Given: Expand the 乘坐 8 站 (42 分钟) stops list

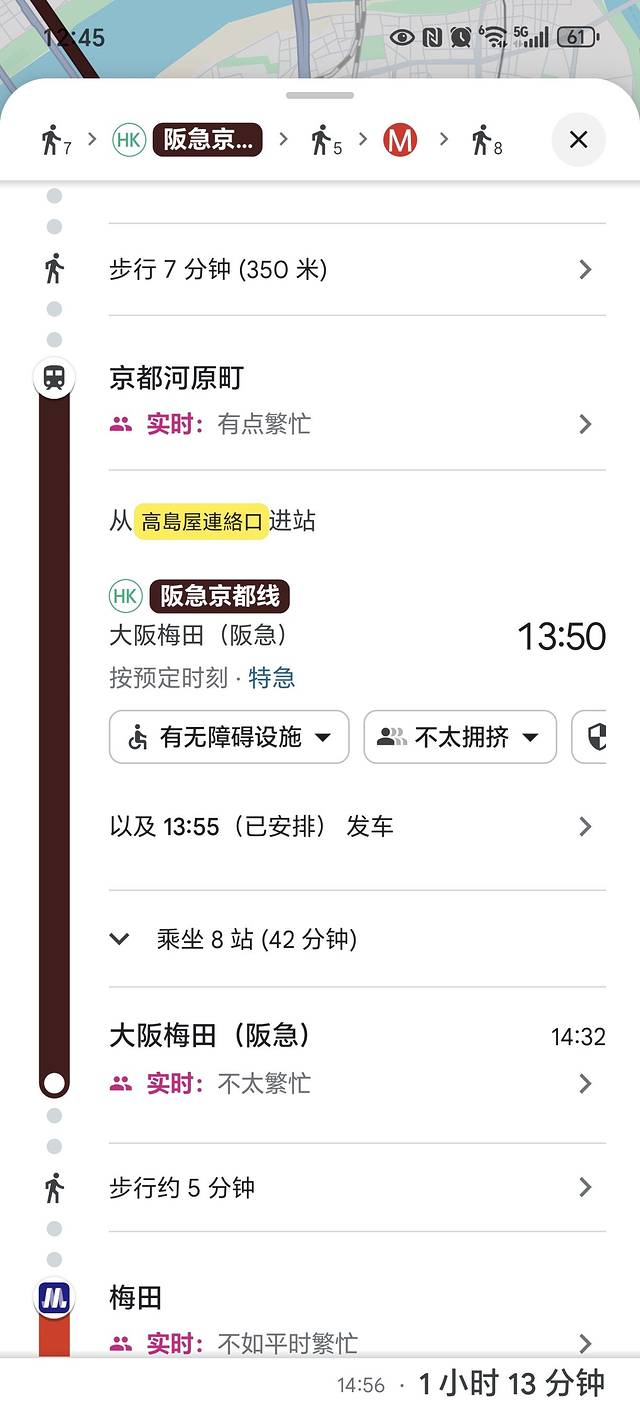Looking at the screenshot, I should point(256,939).
